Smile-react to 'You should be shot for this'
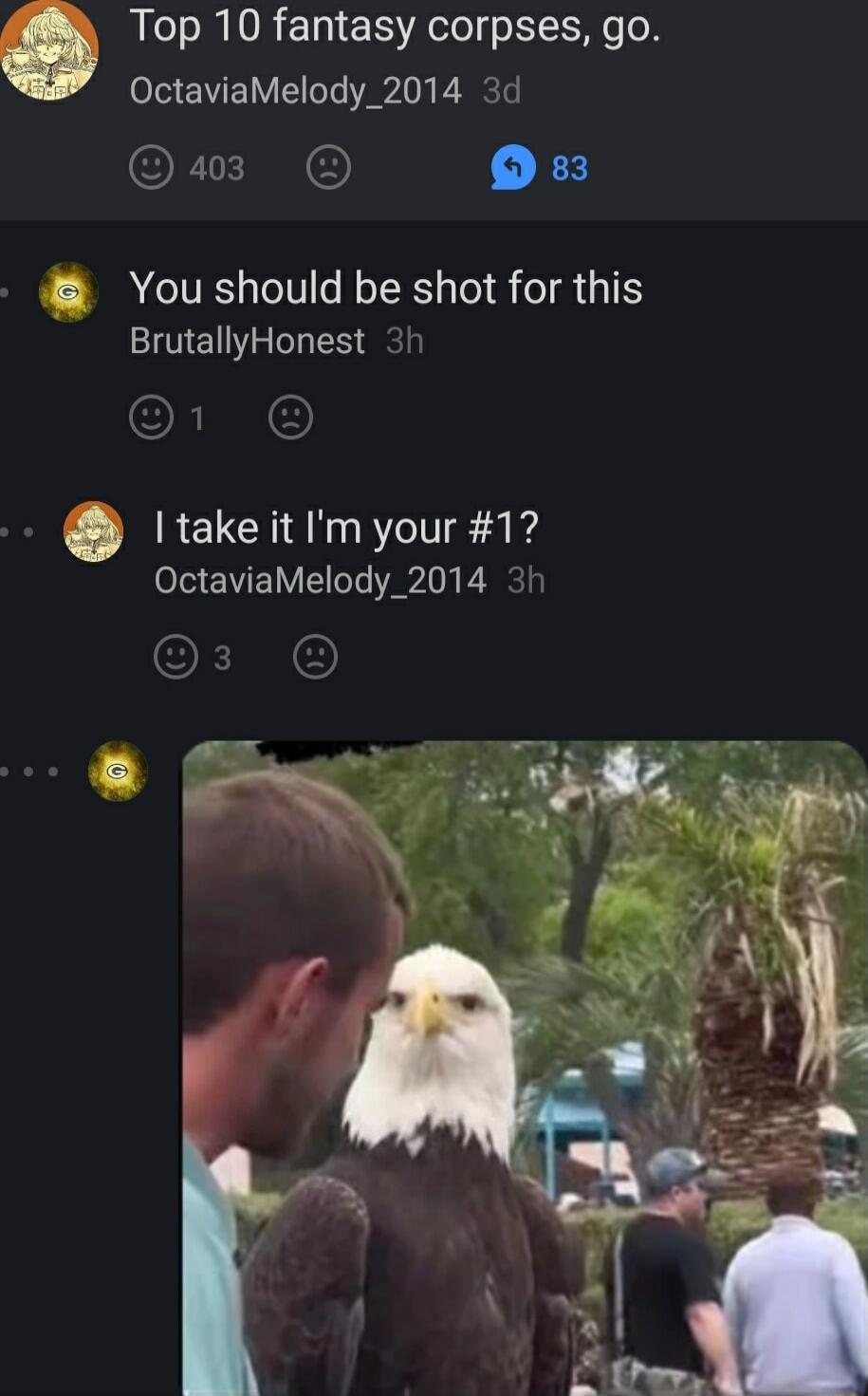868x1396 pixels. 151,418
